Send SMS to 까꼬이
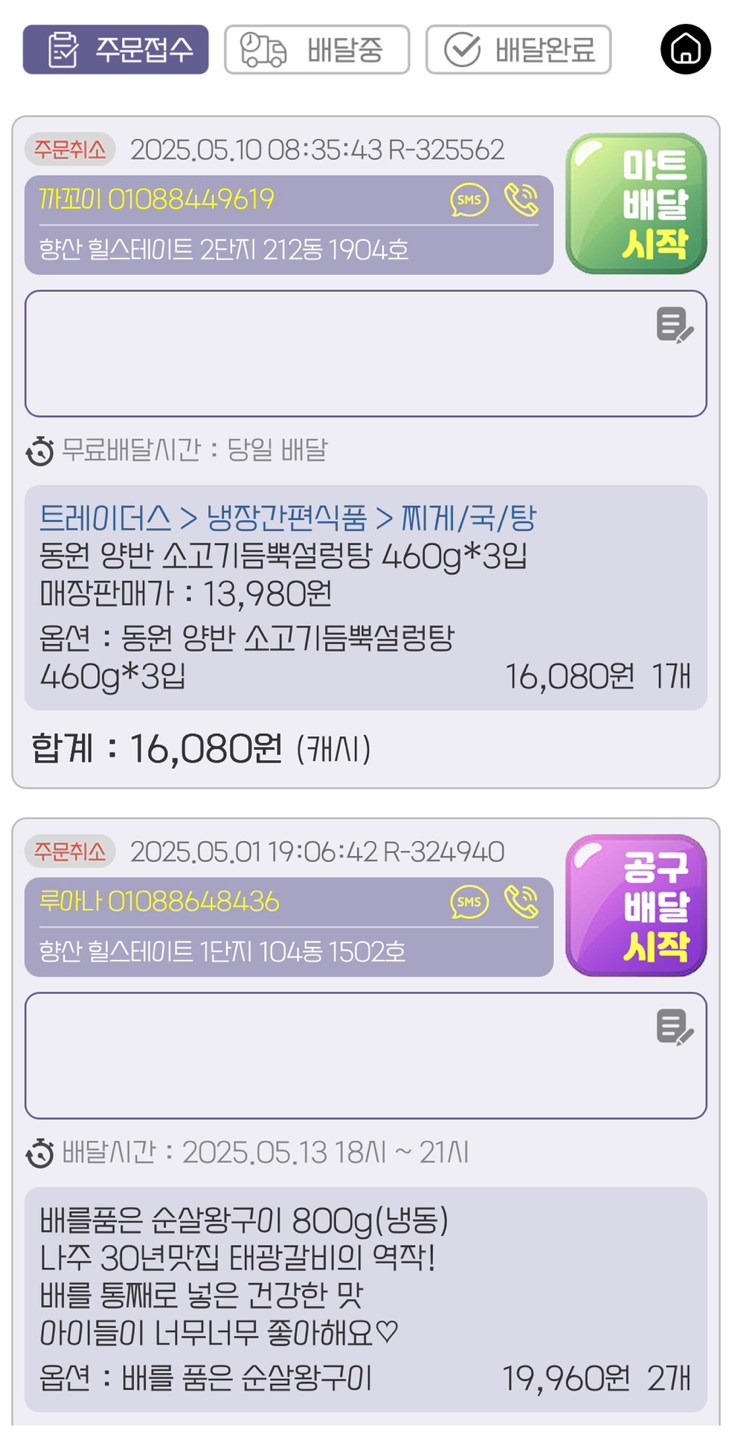The image size is (732, 1440). [469, 200]
